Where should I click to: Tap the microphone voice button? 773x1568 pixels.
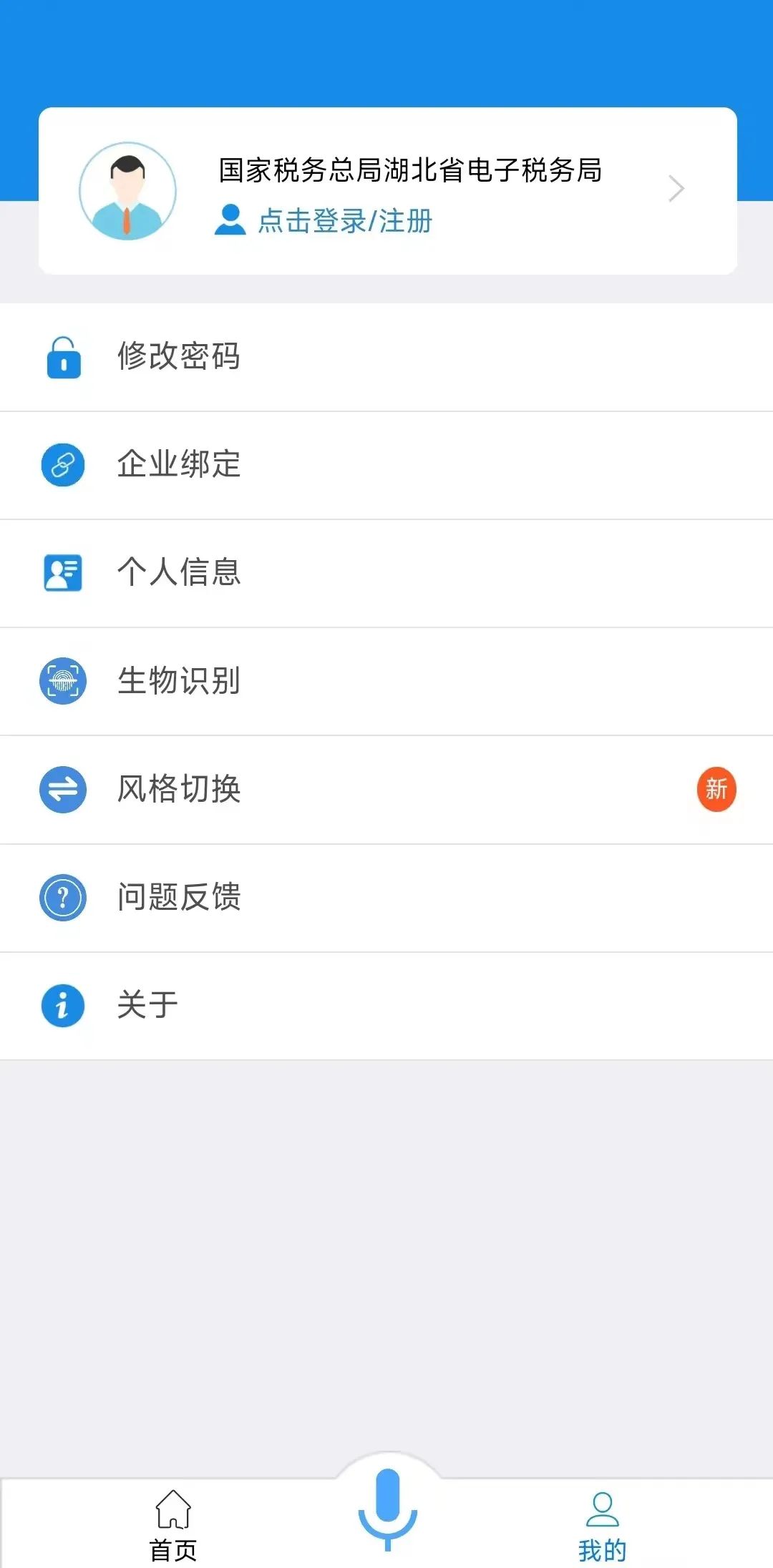coord(387,1508)
